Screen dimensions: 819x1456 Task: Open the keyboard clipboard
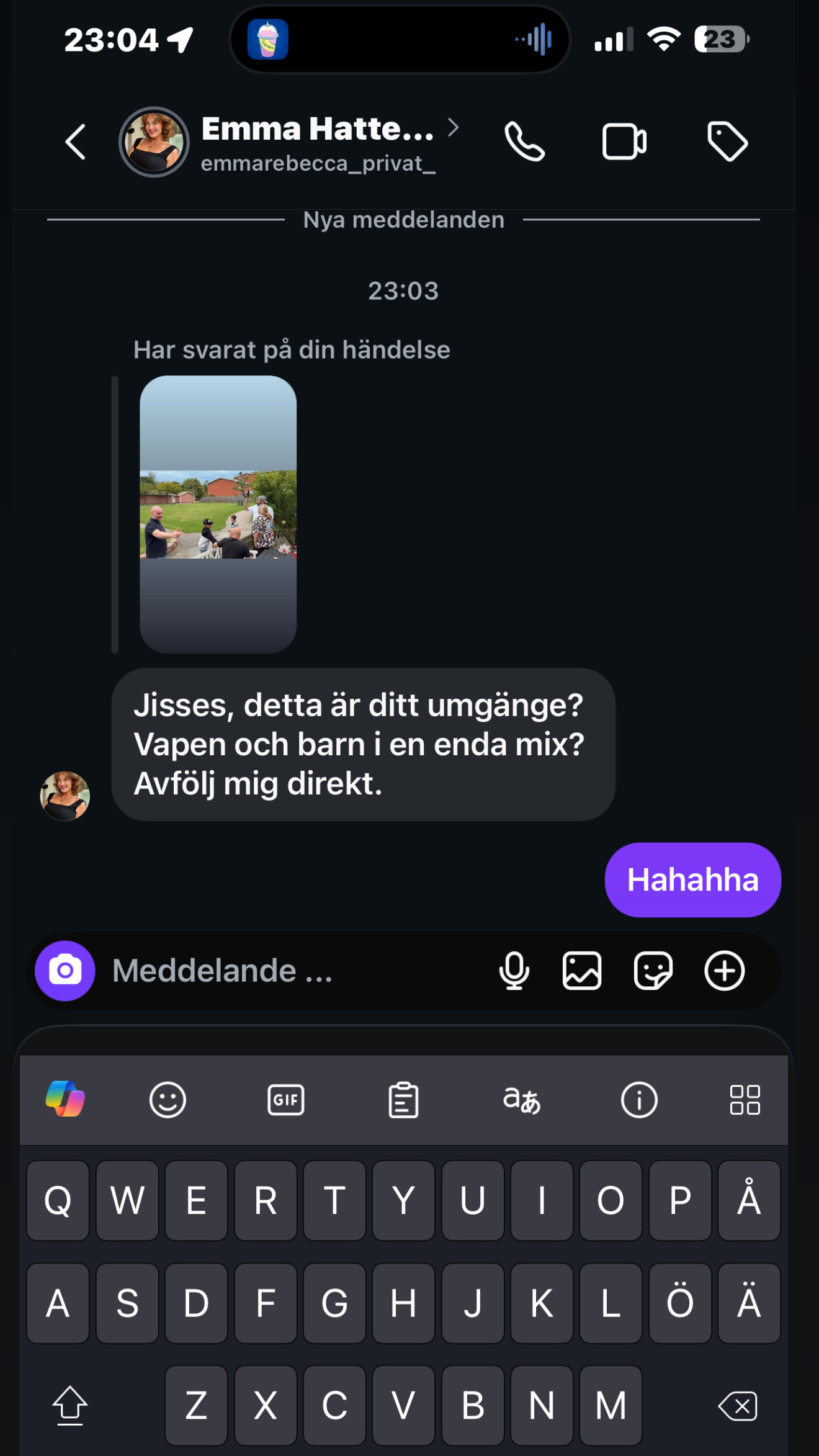[x=403, y=1100]
